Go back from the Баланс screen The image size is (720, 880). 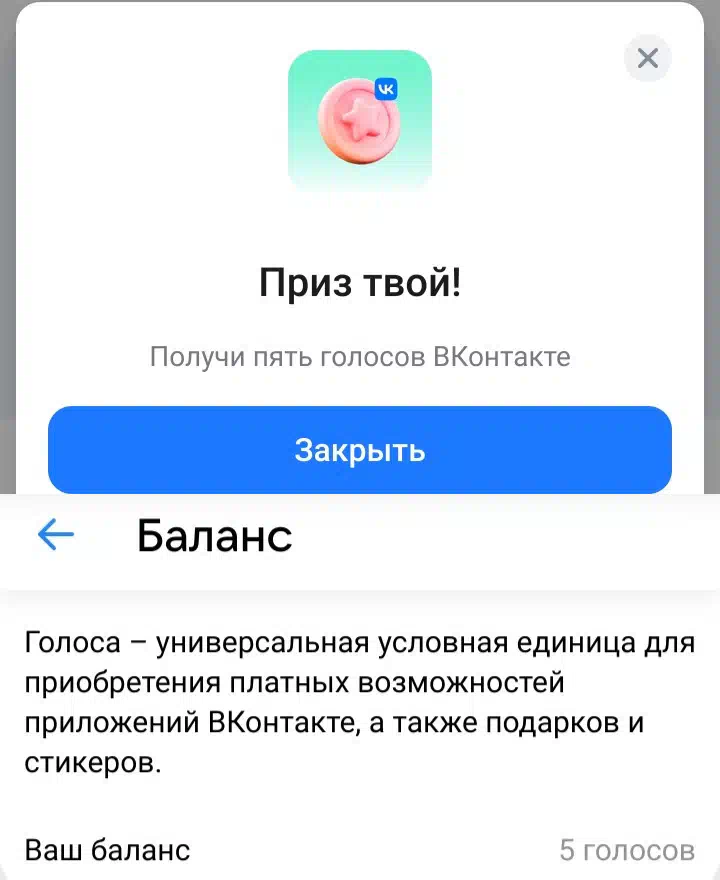56,536
